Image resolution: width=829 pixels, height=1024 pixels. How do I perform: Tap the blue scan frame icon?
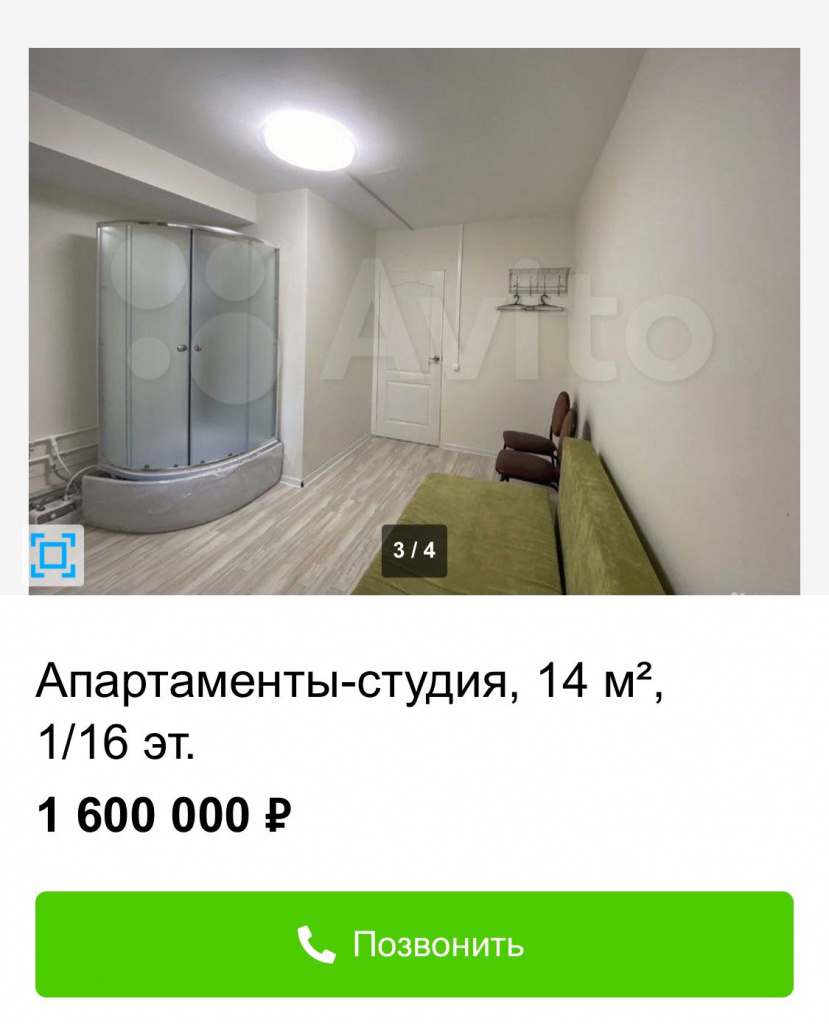53,555
